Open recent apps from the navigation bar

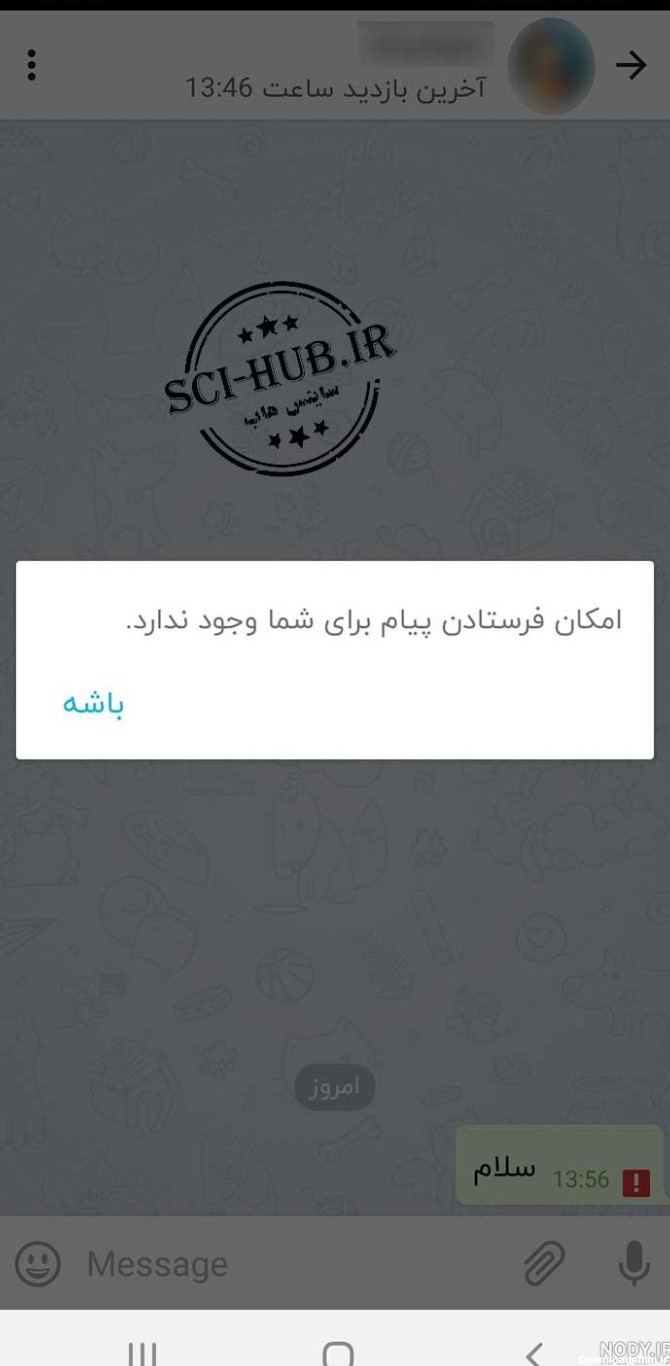(143, 1354)
